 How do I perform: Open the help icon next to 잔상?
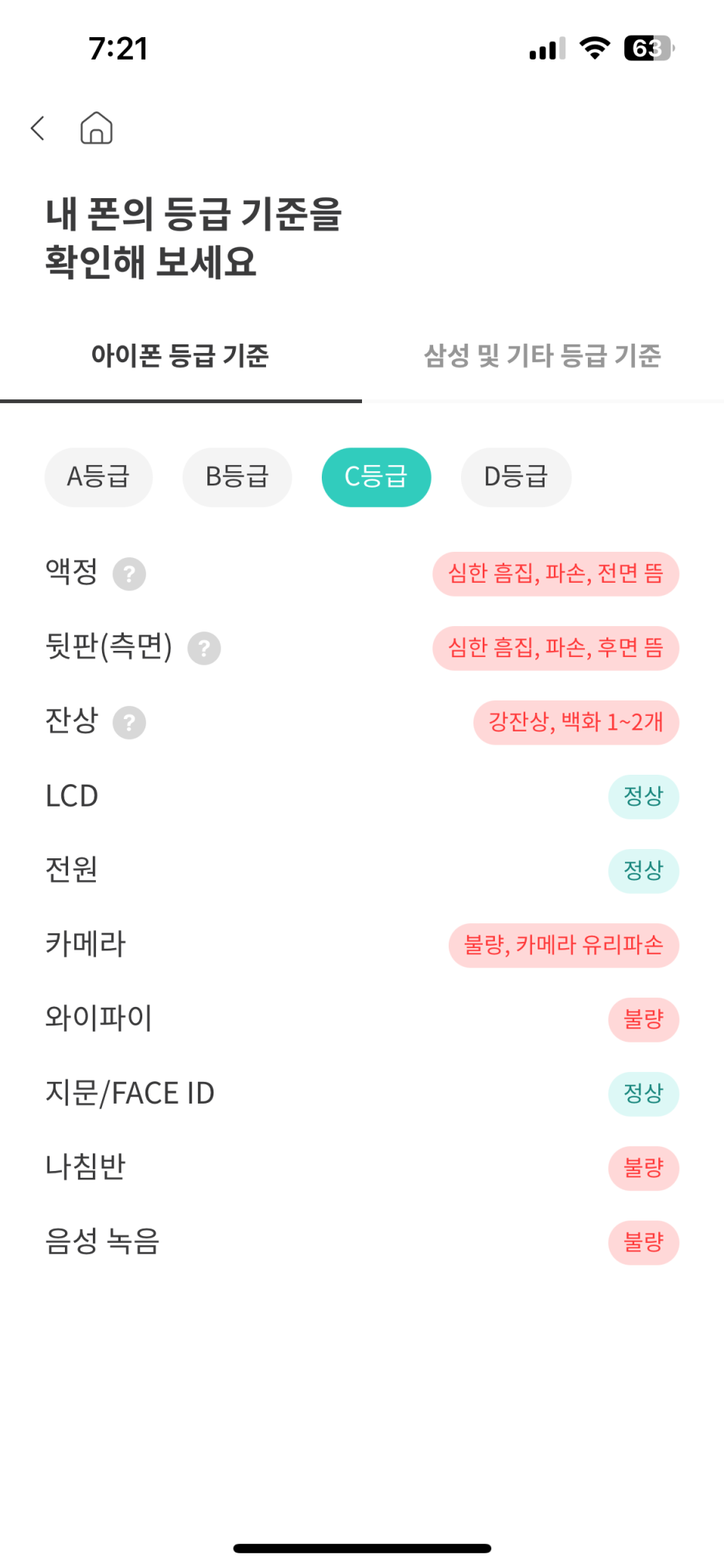[x=129, y=723]
